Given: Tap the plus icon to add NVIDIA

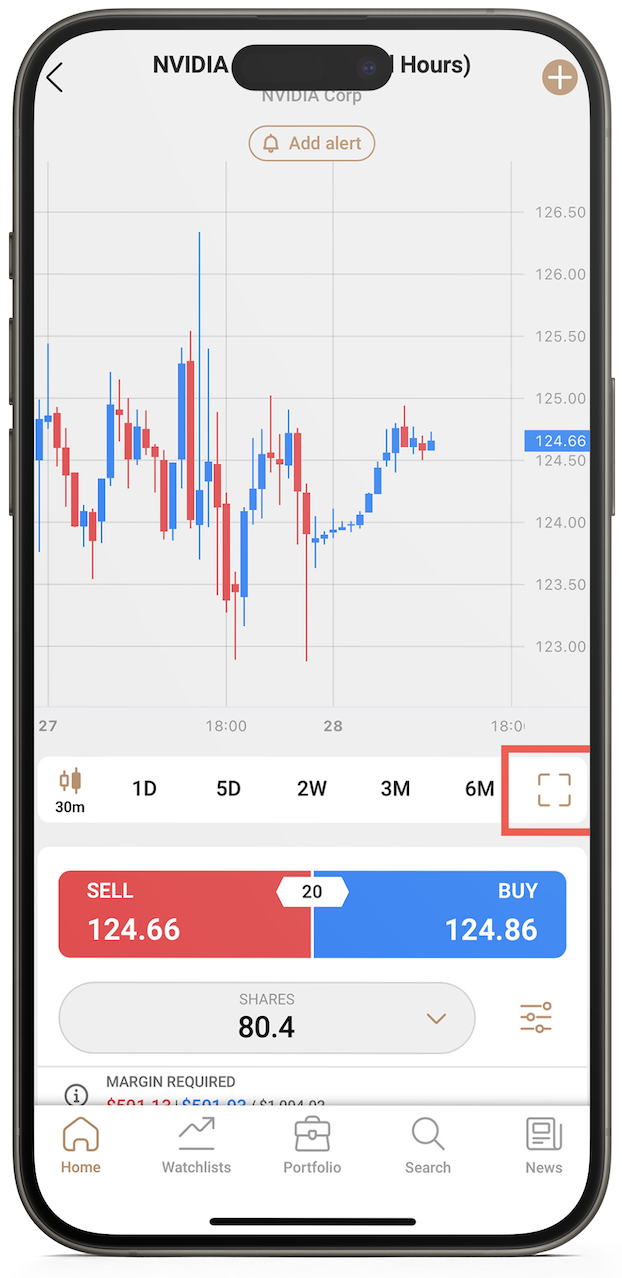Looking at the screenshot, I should (559, 78).
